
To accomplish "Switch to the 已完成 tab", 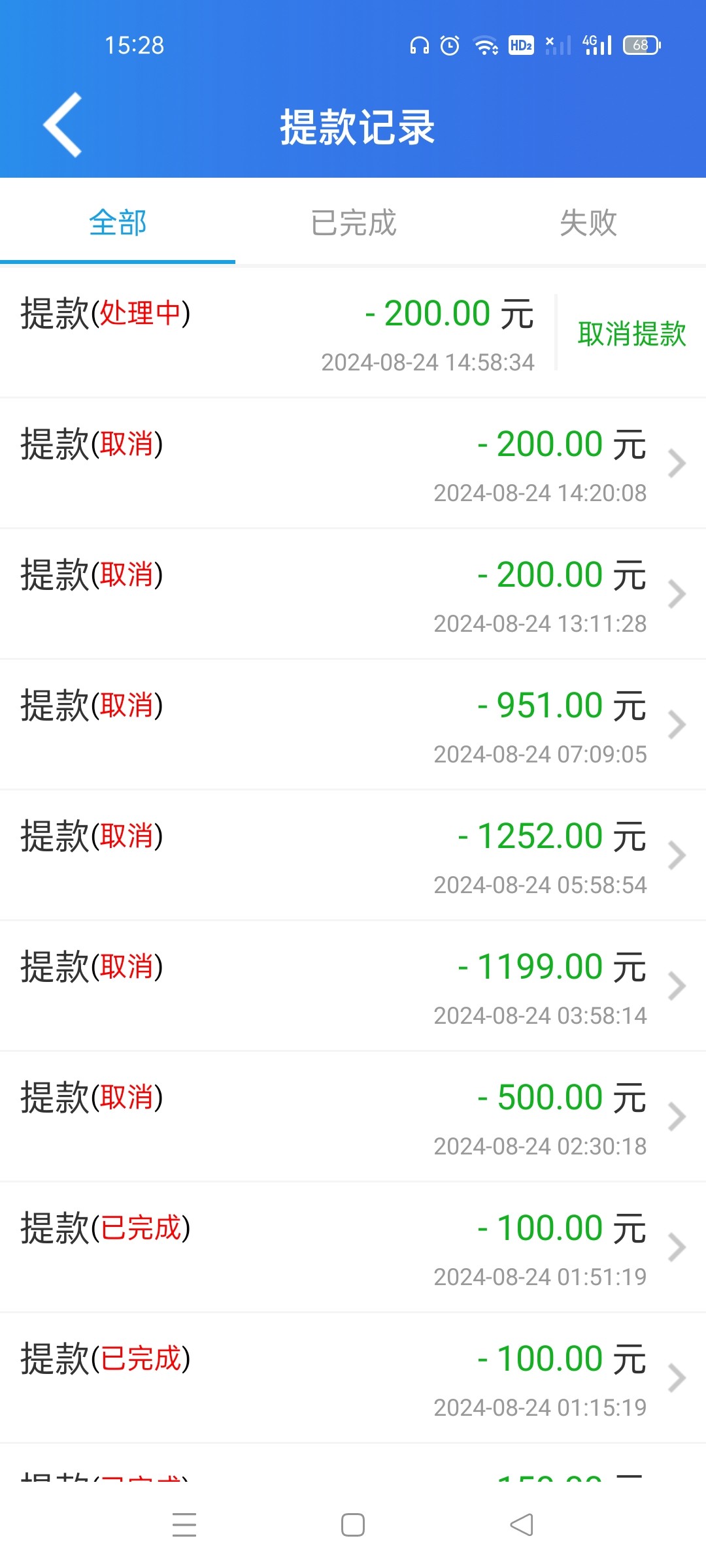I will coord(352,223).
